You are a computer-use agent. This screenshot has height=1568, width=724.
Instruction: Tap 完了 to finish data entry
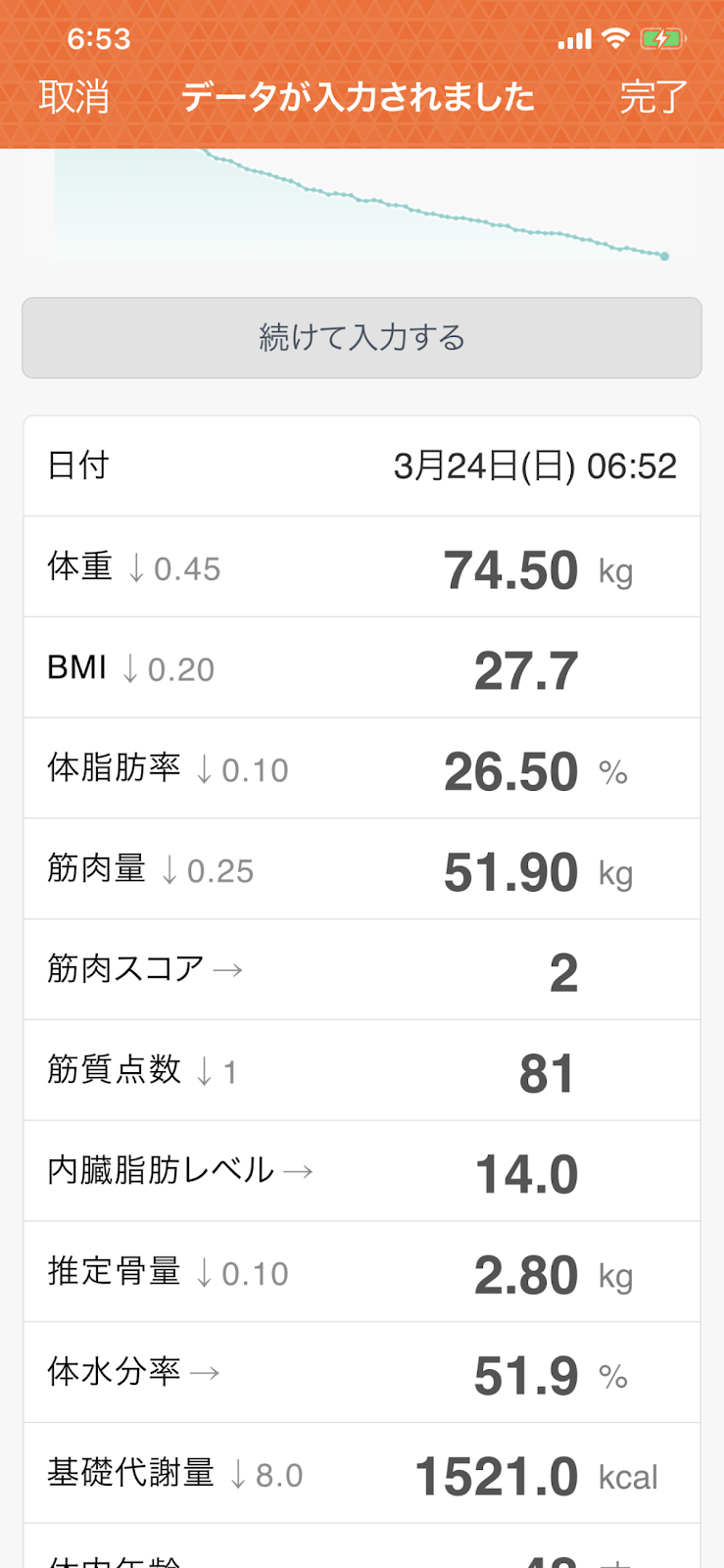[652, 97]
